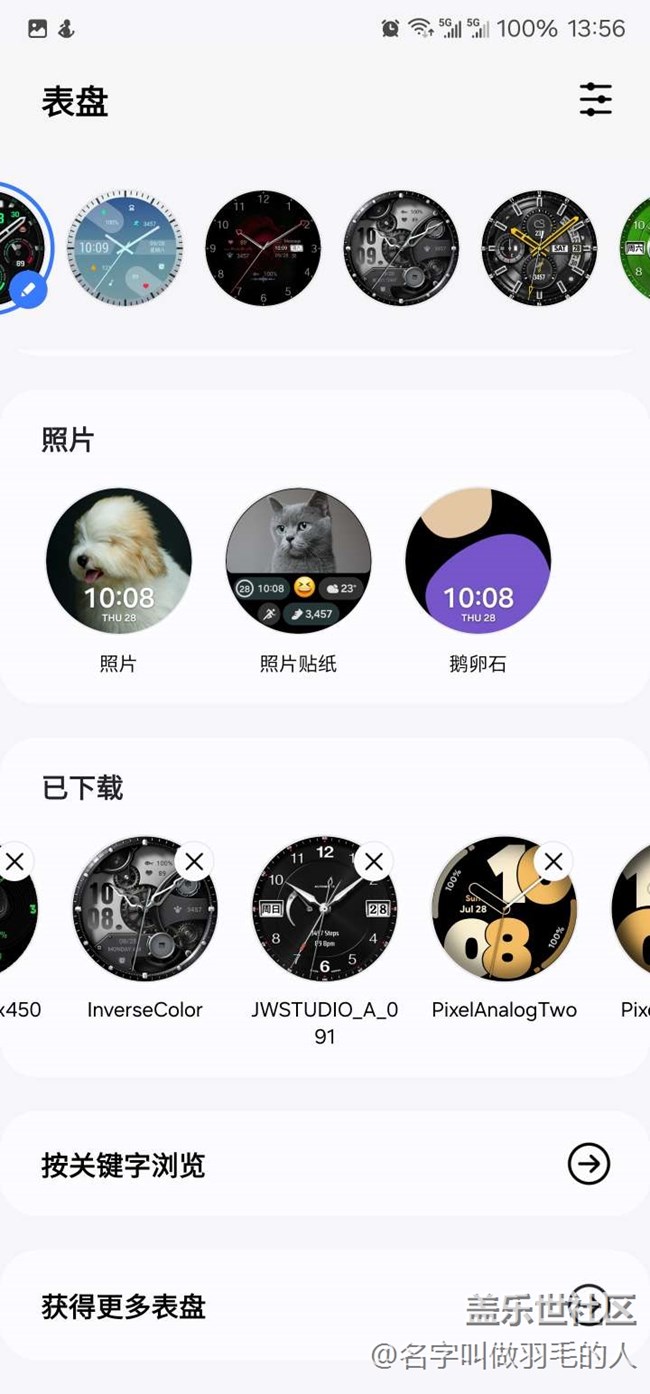
Task: Delete the PixelAnalogTwo downloaded face
Action: point(553,861)
